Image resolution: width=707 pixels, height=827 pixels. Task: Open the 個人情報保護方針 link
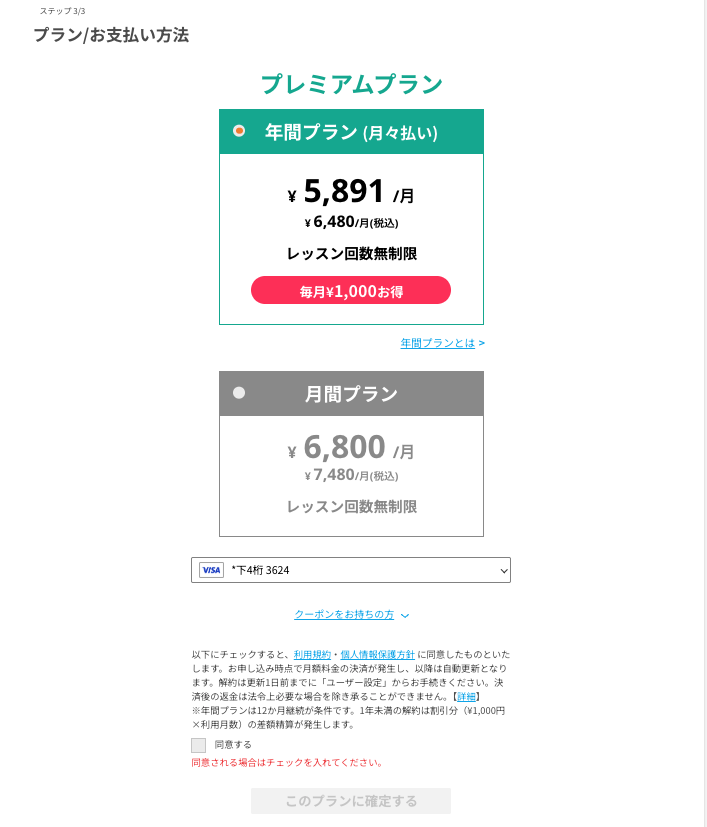[377, 654]
